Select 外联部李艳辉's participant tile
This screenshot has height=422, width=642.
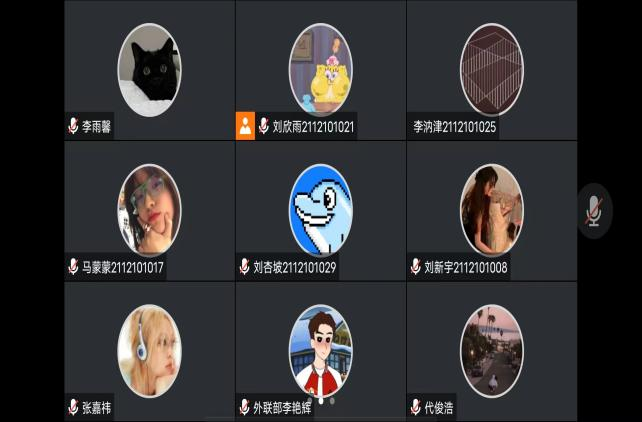[x=320, y=350]
